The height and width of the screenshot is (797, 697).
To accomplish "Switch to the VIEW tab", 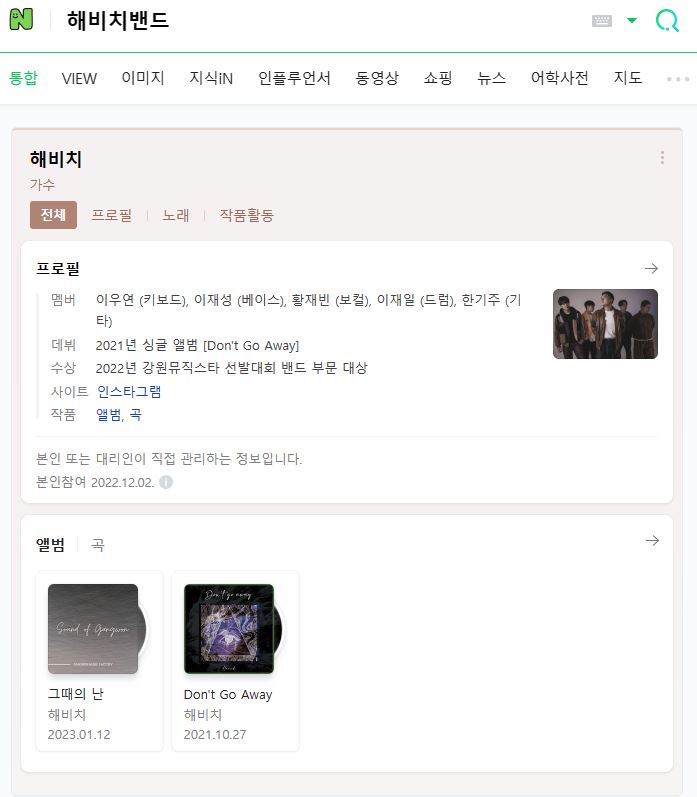I will pos(79,78).
